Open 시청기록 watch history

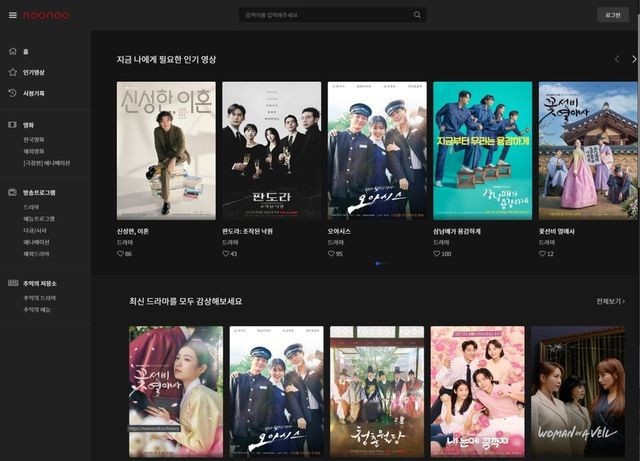pyautogui.click(x=33, y=93)
